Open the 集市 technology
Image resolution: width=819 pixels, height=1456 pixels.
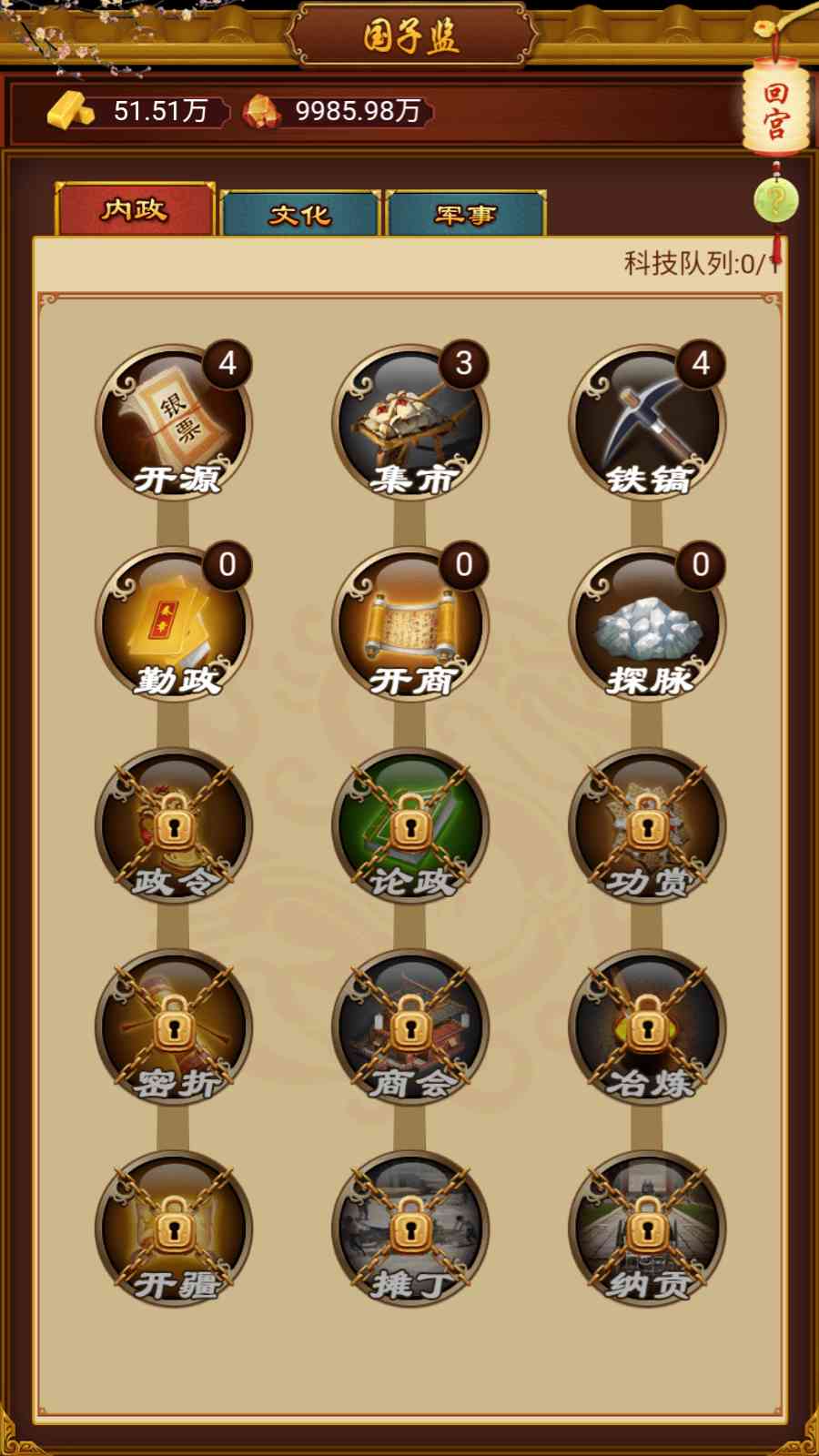pos(410,423)
